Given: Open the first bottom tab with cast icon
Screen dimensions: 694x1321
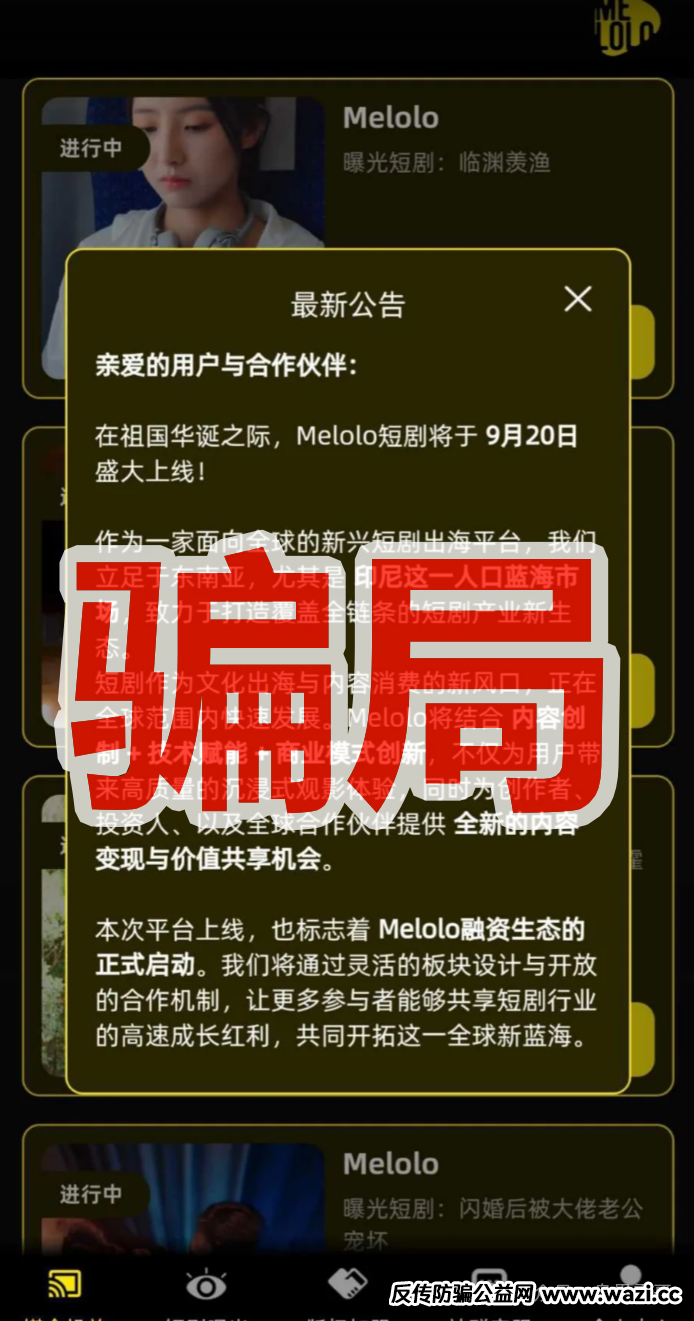Looking at the screenshot, I should [x=64, y=1285].
